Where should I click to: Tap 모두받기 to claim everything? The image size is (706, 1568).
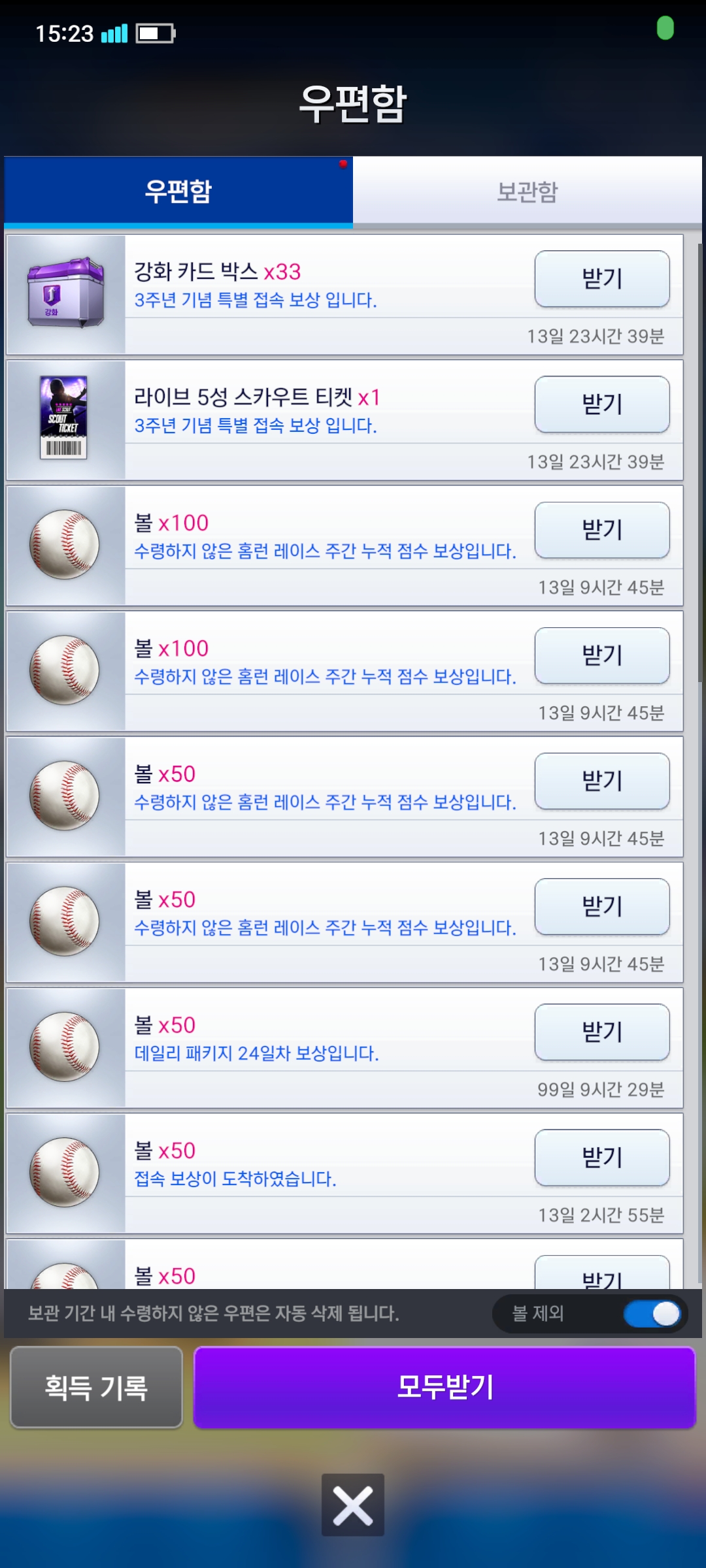[445, 1387]
